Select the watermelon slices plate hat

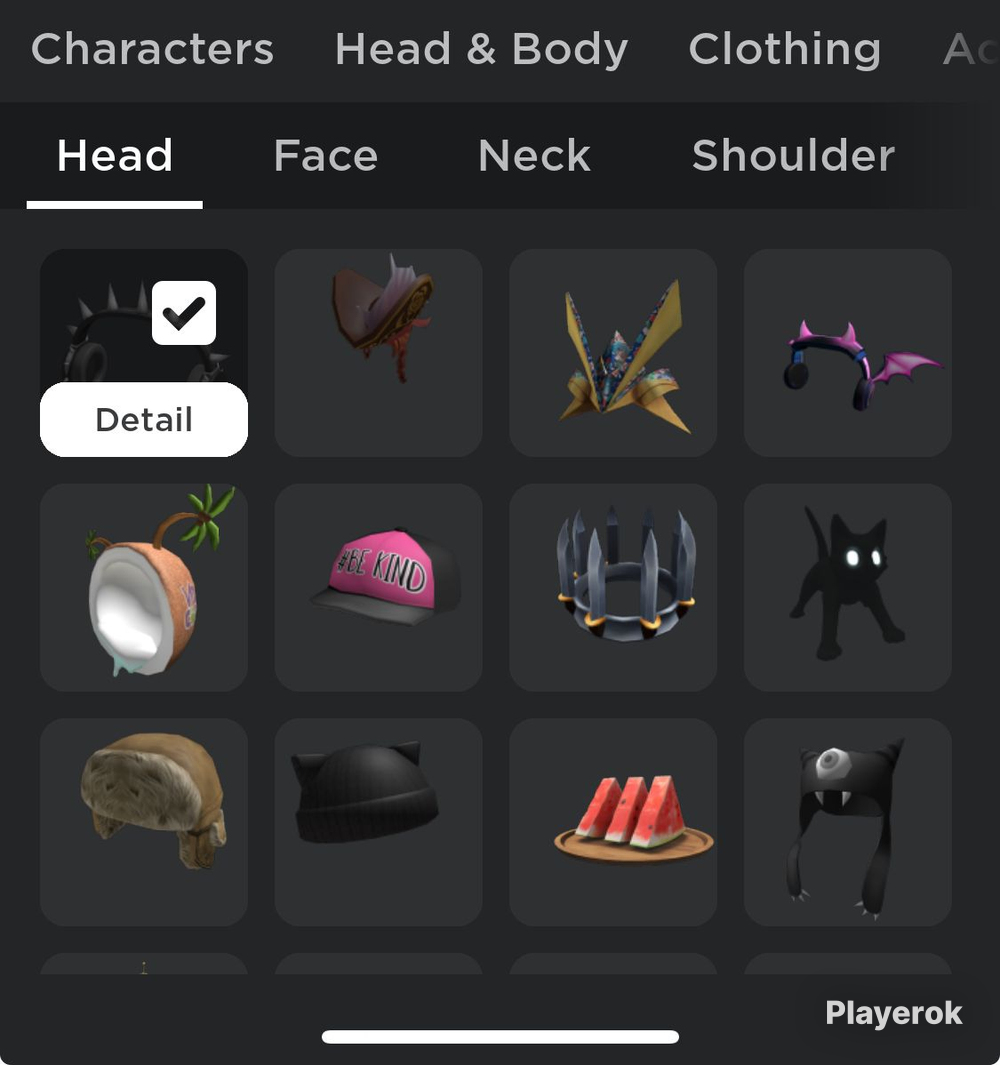tap(613, 823)
